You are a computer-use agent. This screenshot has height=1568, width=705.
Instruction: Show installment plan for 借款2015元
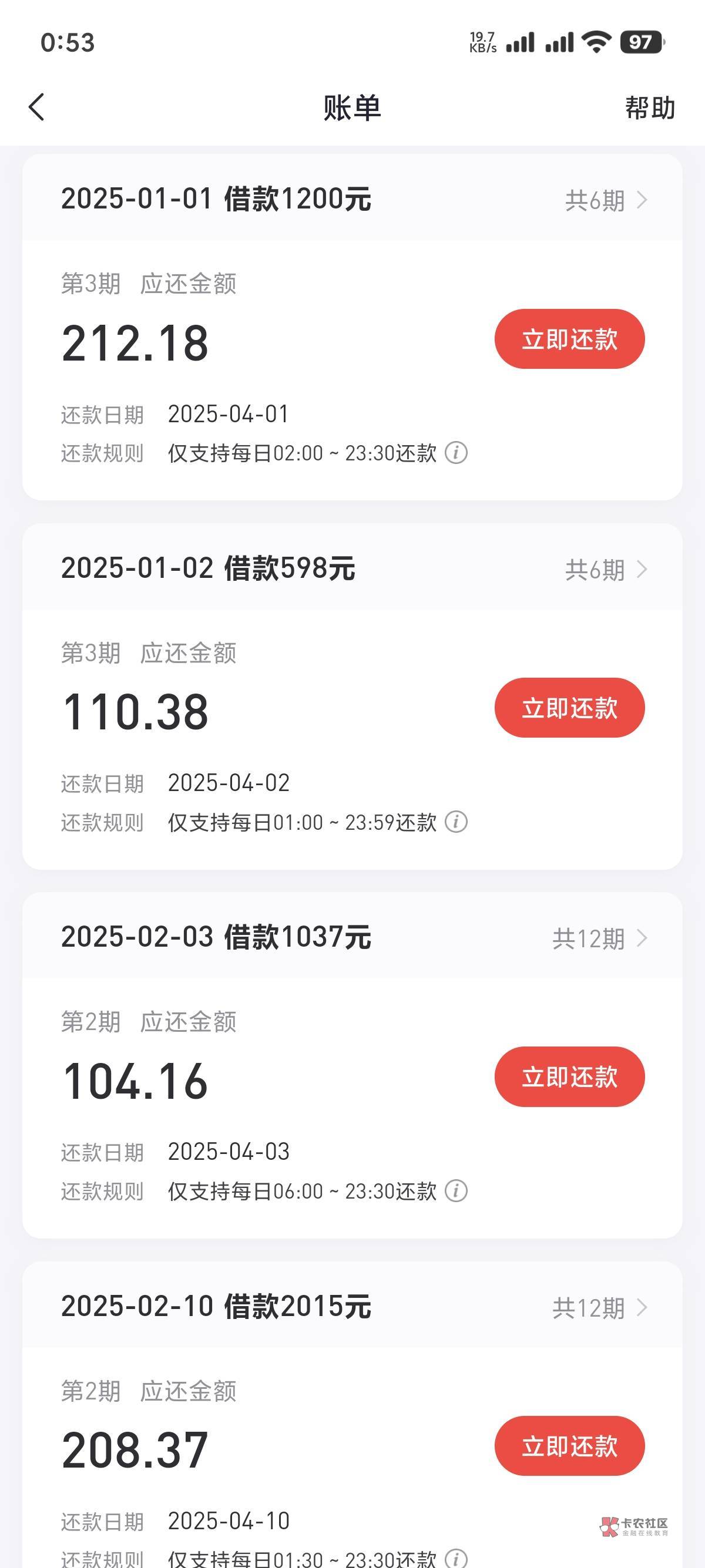(x=599, y=1307)
